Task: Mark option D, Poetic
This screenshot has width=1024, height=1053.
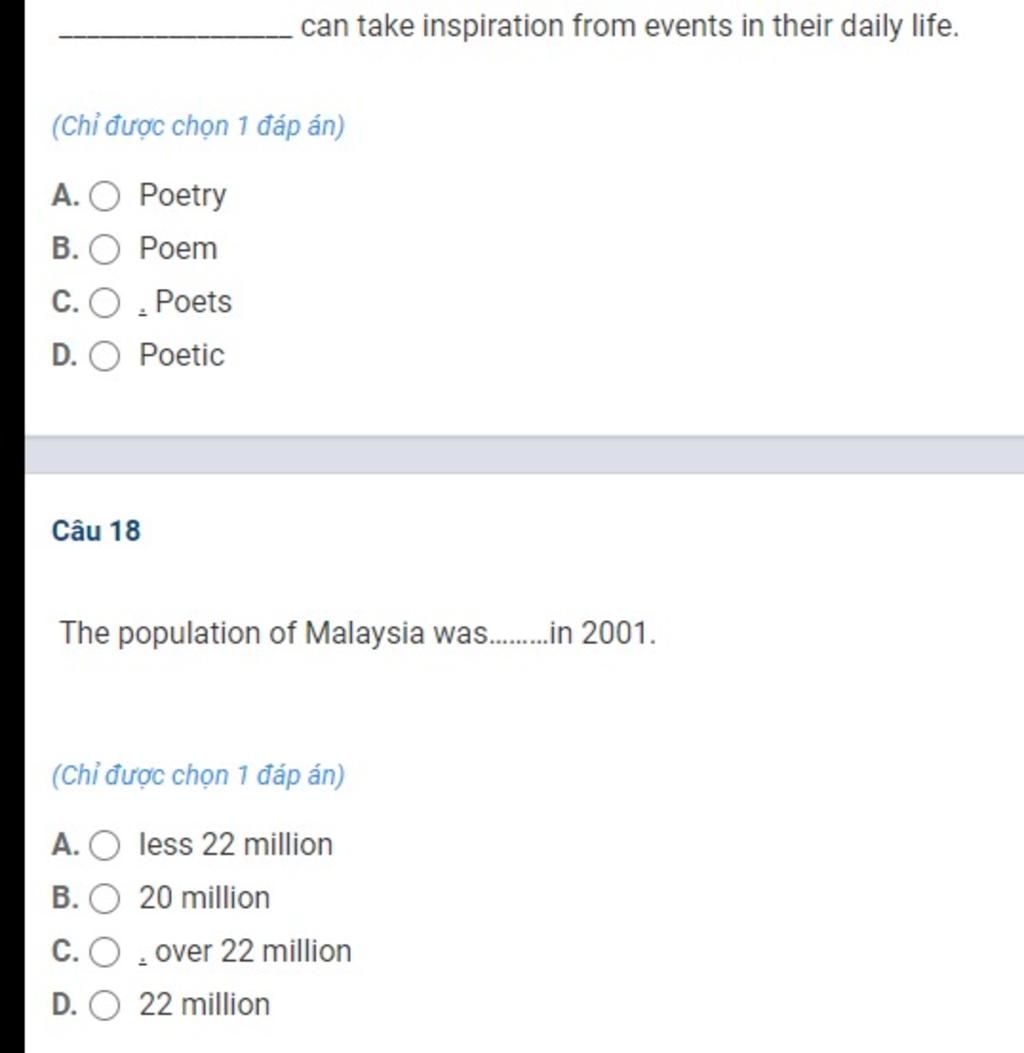Action: coord(106,356)
